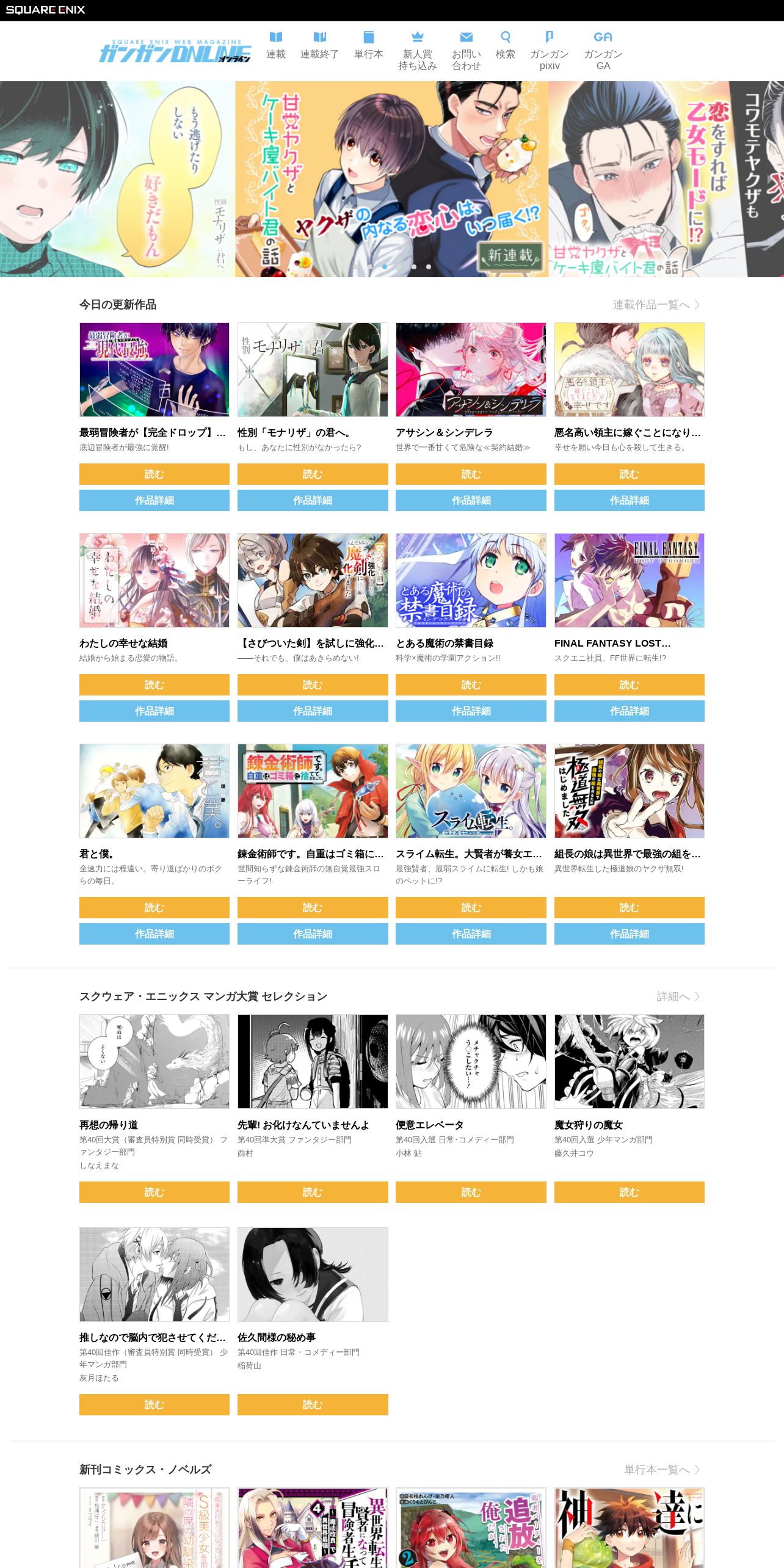
Task: Open the とある魔術の禁書目録 cover thumbnail
Action: (471, 580)
